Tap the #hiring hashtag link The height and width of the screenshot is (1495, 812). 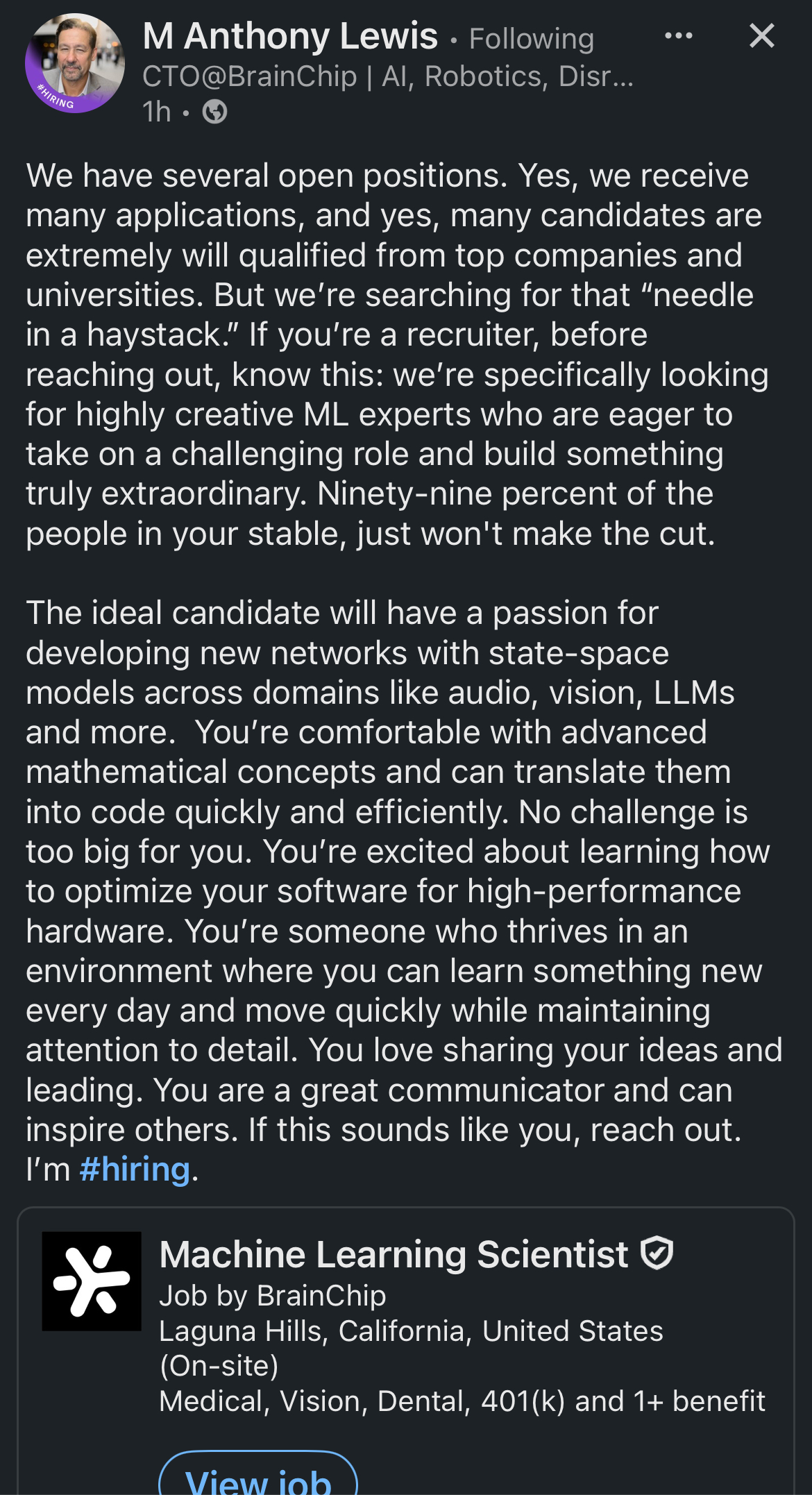(x=135, y=1169)
